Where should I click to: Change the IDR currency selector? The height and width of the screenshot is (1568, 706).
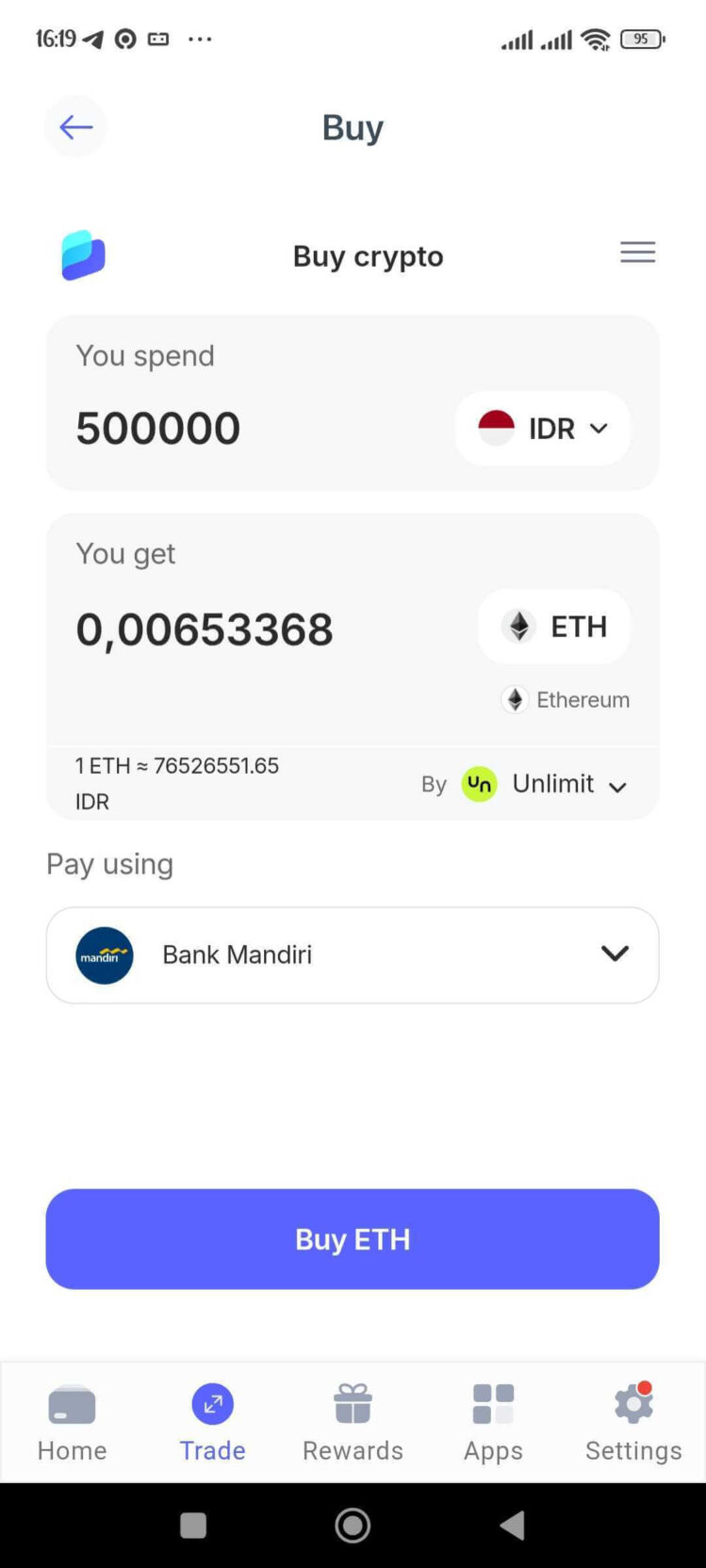point(543,429)
